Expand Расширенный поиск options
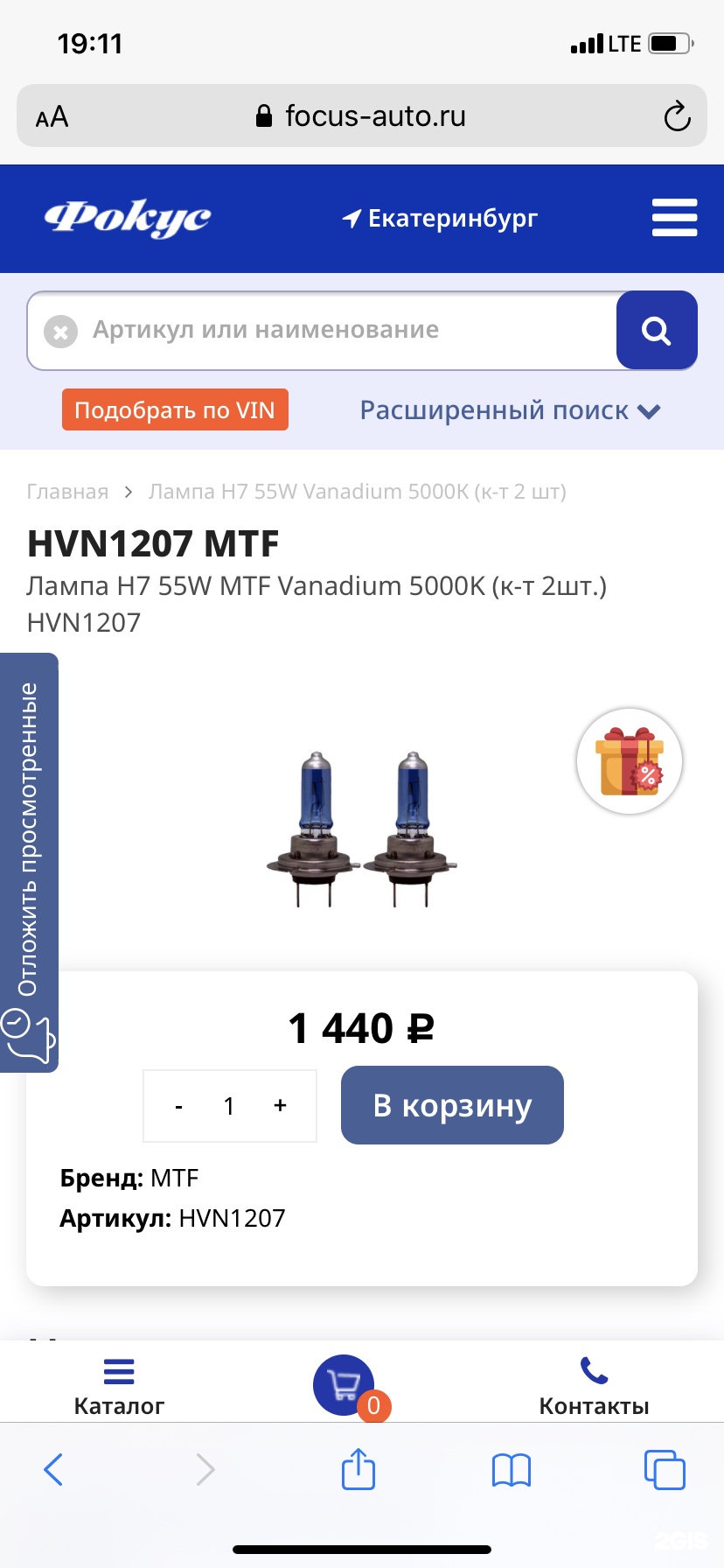The width and height of the screenshot is (724, 1568). pos(510,410)
